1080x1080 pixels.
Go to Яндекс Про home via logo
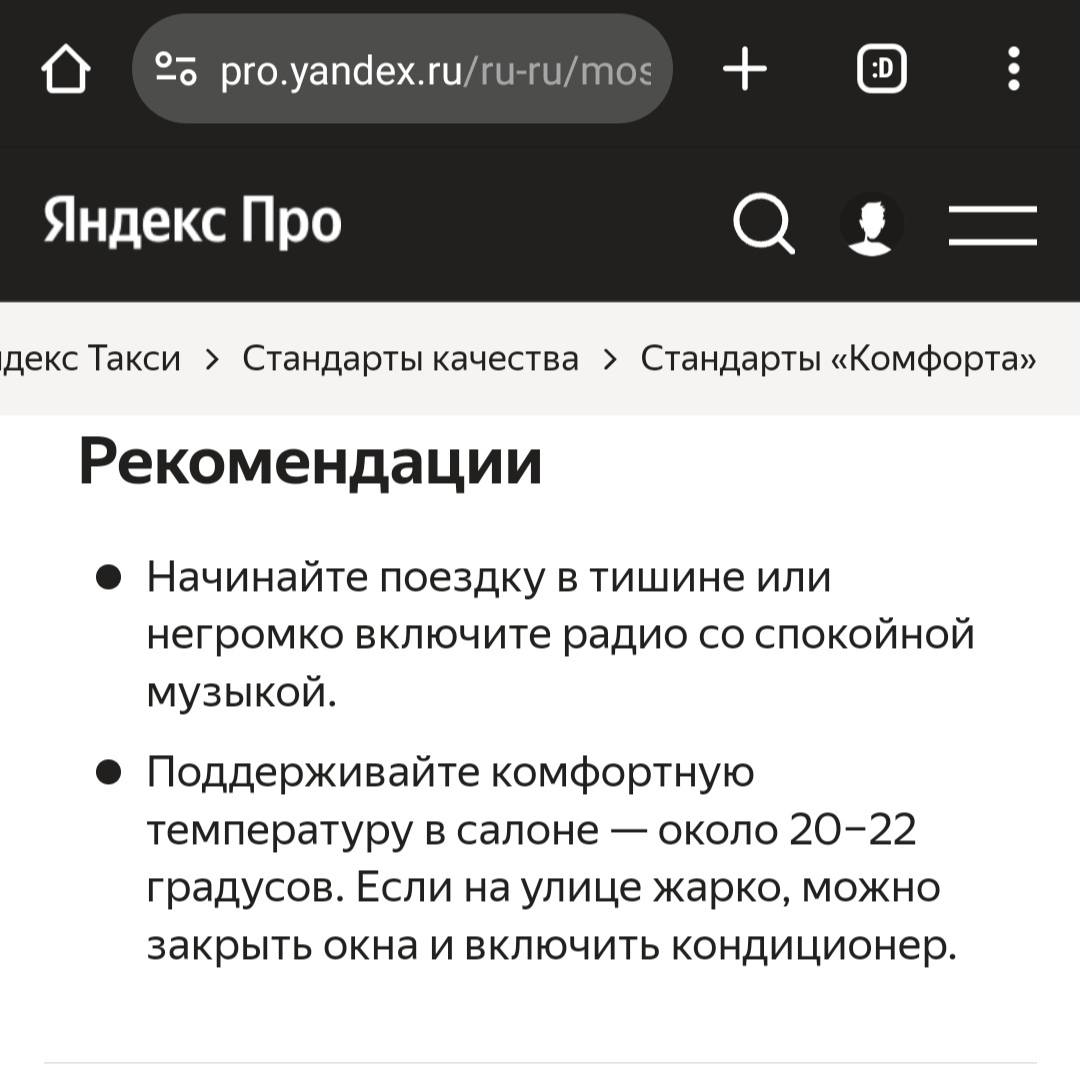click(x=192, y=220)
